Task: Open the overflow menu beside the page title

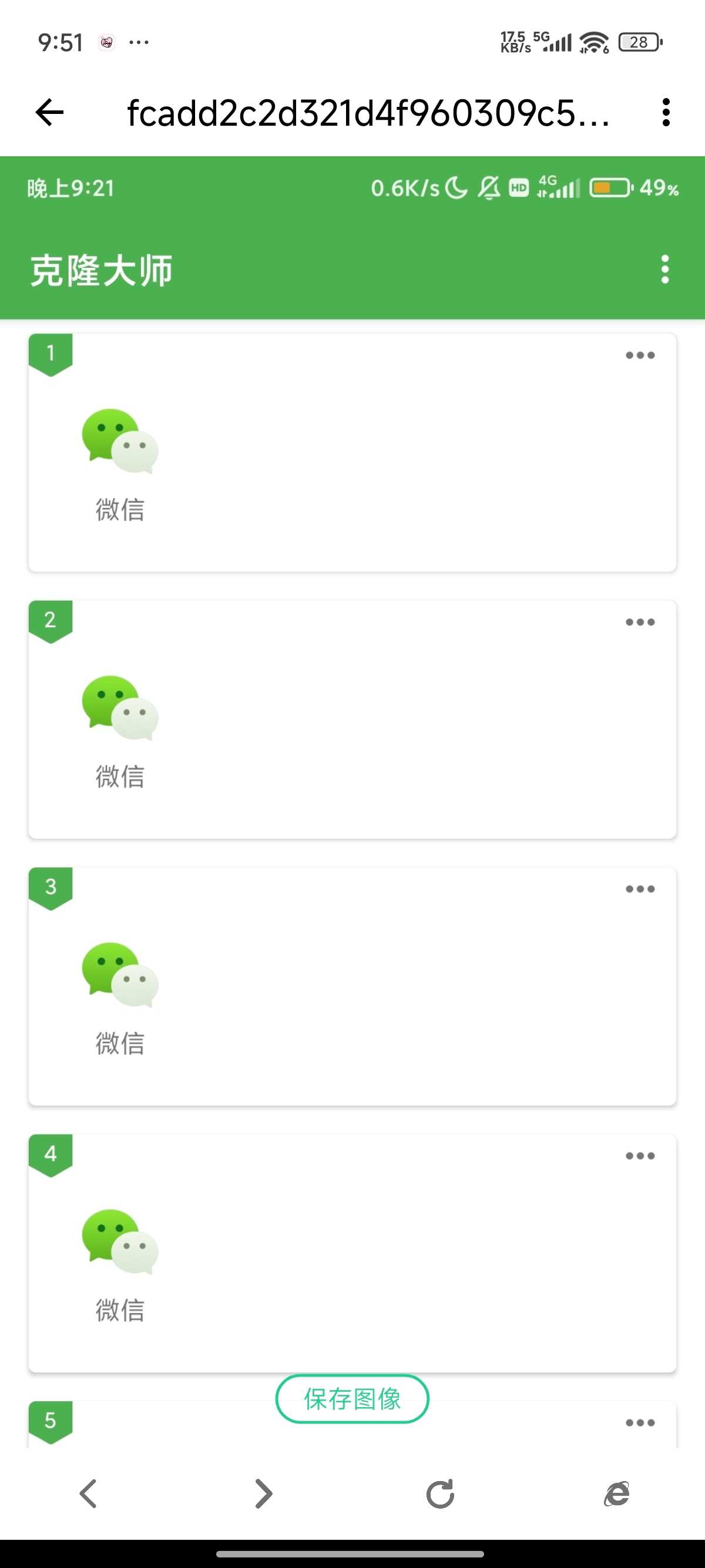Action: pos(666,113)
